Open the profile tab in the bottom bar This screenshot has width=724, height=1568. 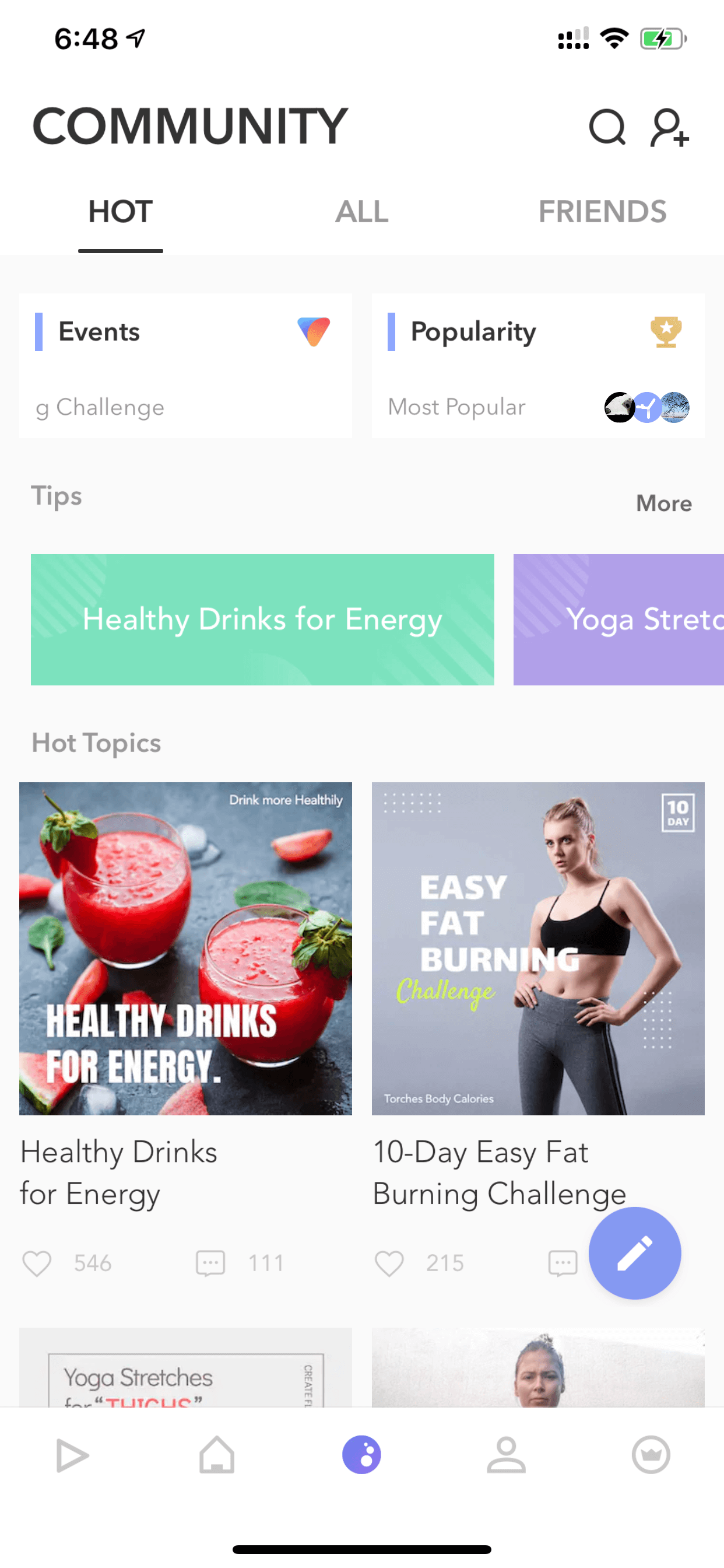(x=506, y=1455)
